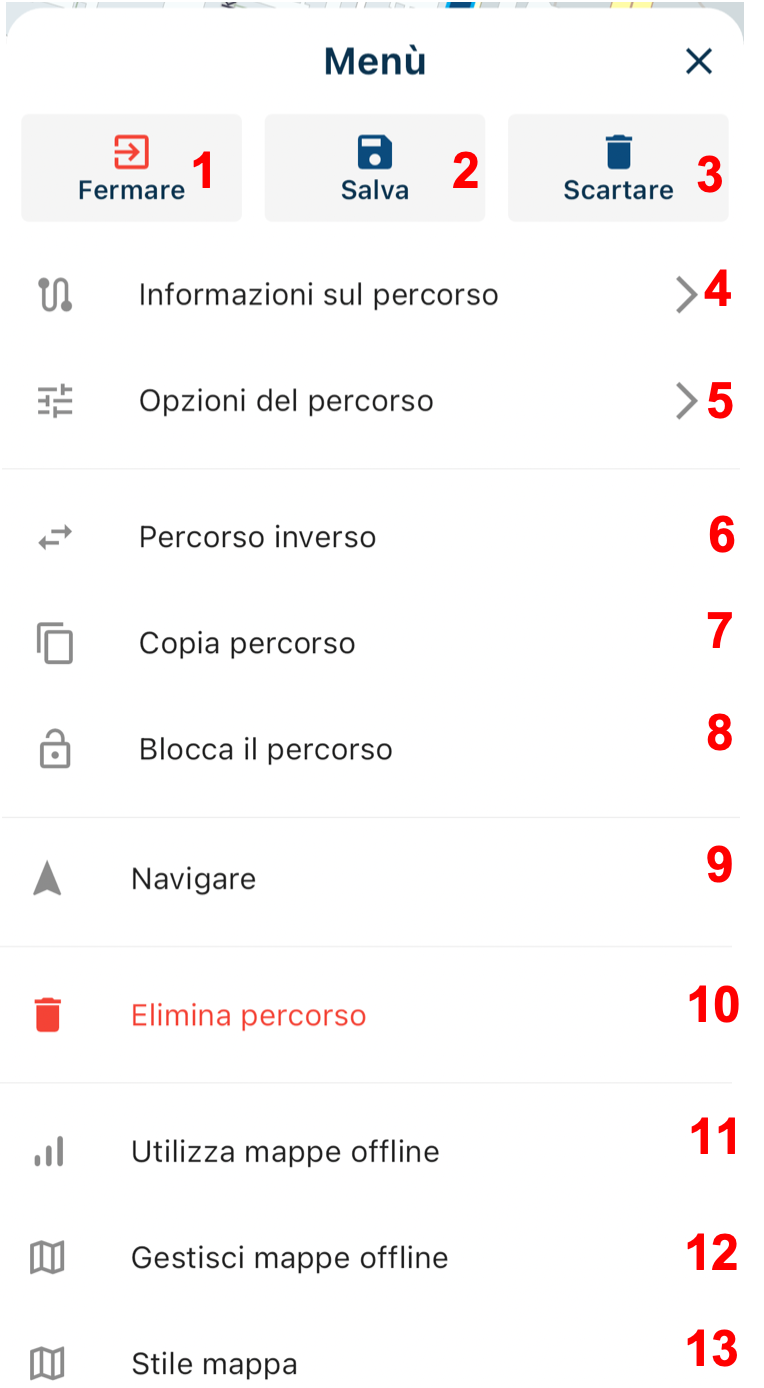This screenshot has height=1388, width=764.
Task: Close the Menù panel
Action: pyautogui.click(x=698, y=62)
